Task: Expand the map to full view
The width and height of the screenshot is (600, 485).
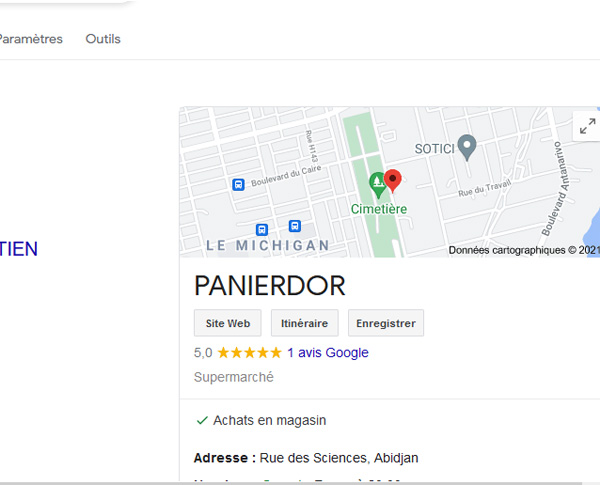Action: 587,127
